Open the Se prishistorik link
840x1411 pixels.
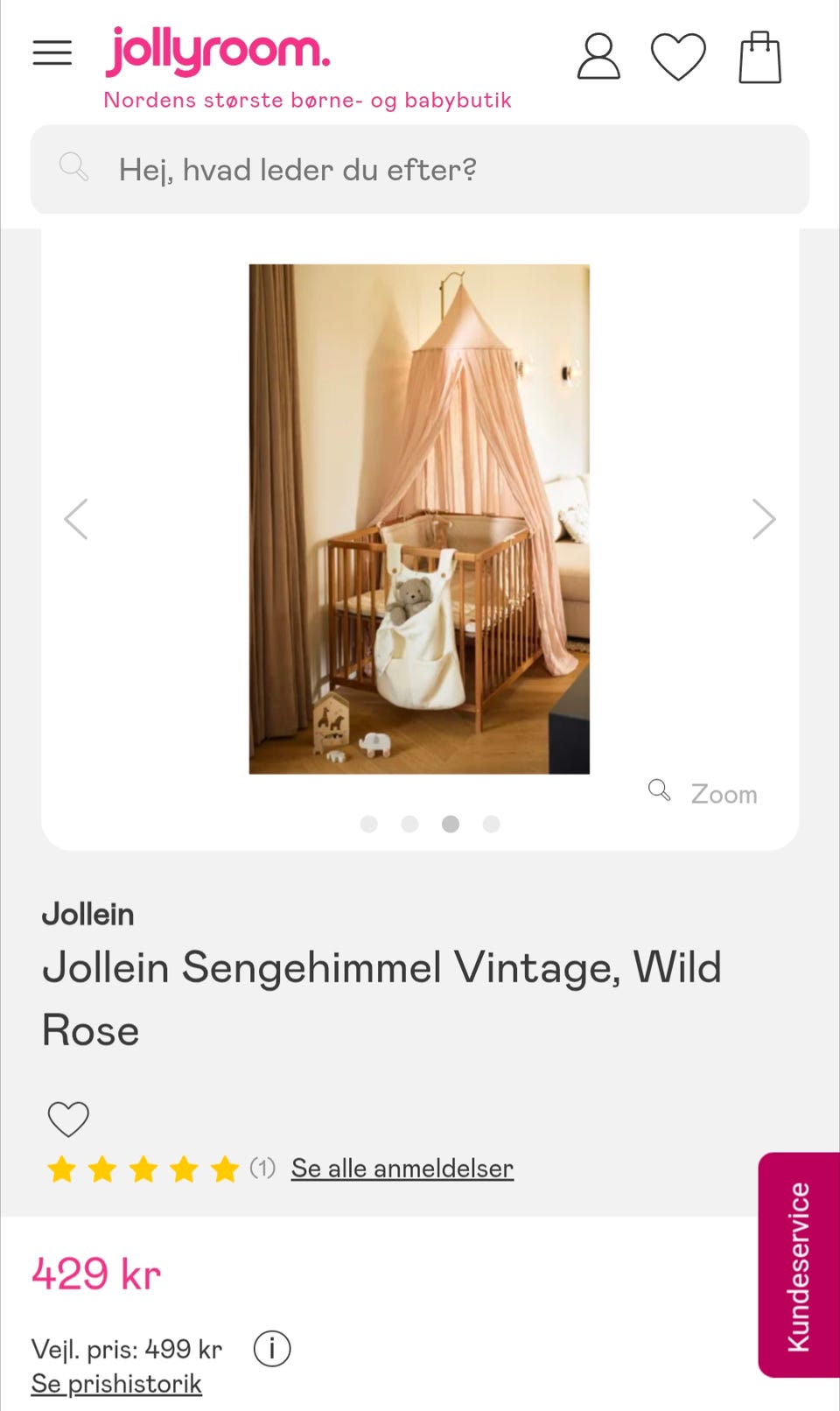click(x=115, y=1384)
